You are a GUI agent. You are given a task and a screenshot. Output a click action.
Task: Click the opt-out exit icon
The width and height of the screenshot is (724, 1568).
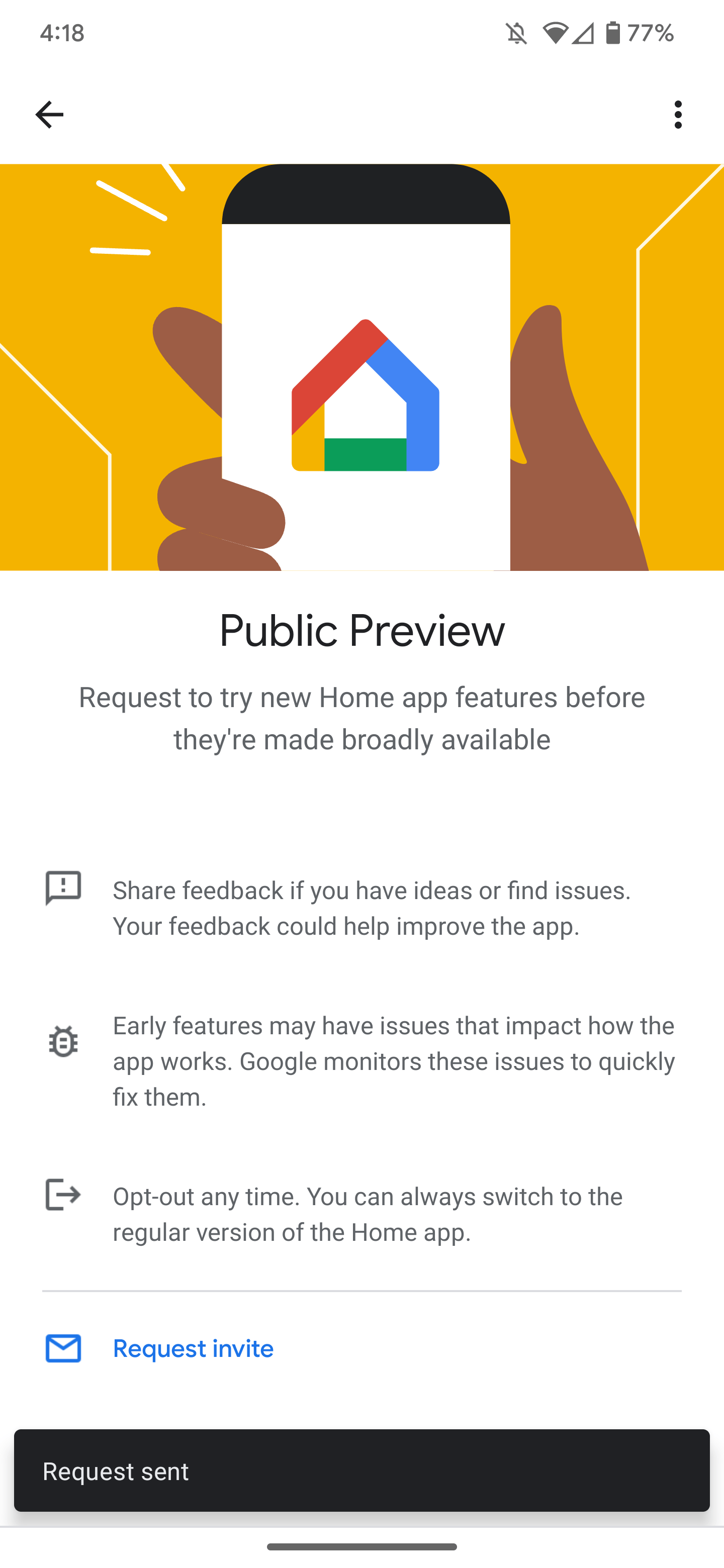tap(63, 1196)
